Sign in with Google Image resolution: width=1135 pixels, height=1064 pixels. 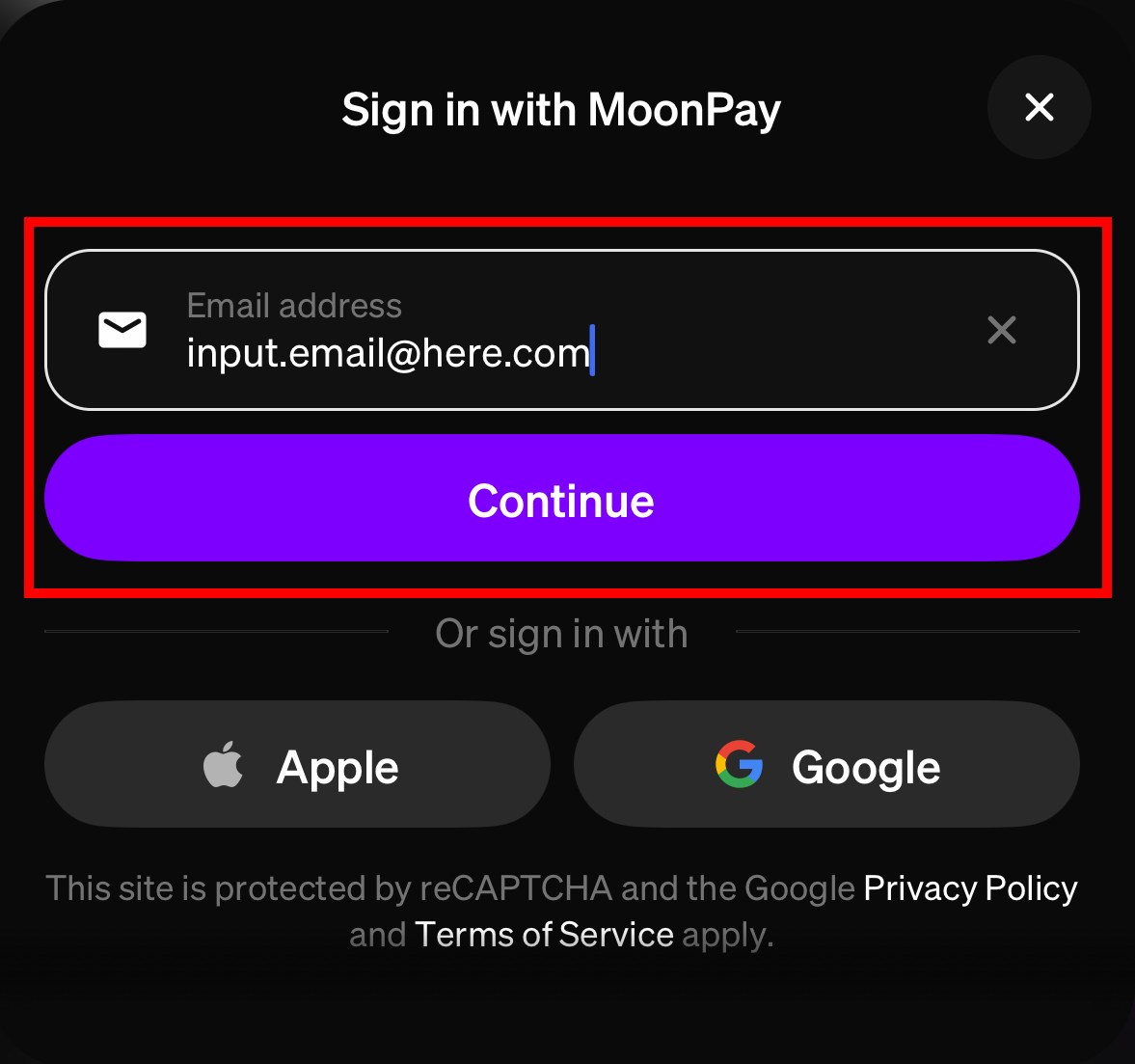point(826,764)
